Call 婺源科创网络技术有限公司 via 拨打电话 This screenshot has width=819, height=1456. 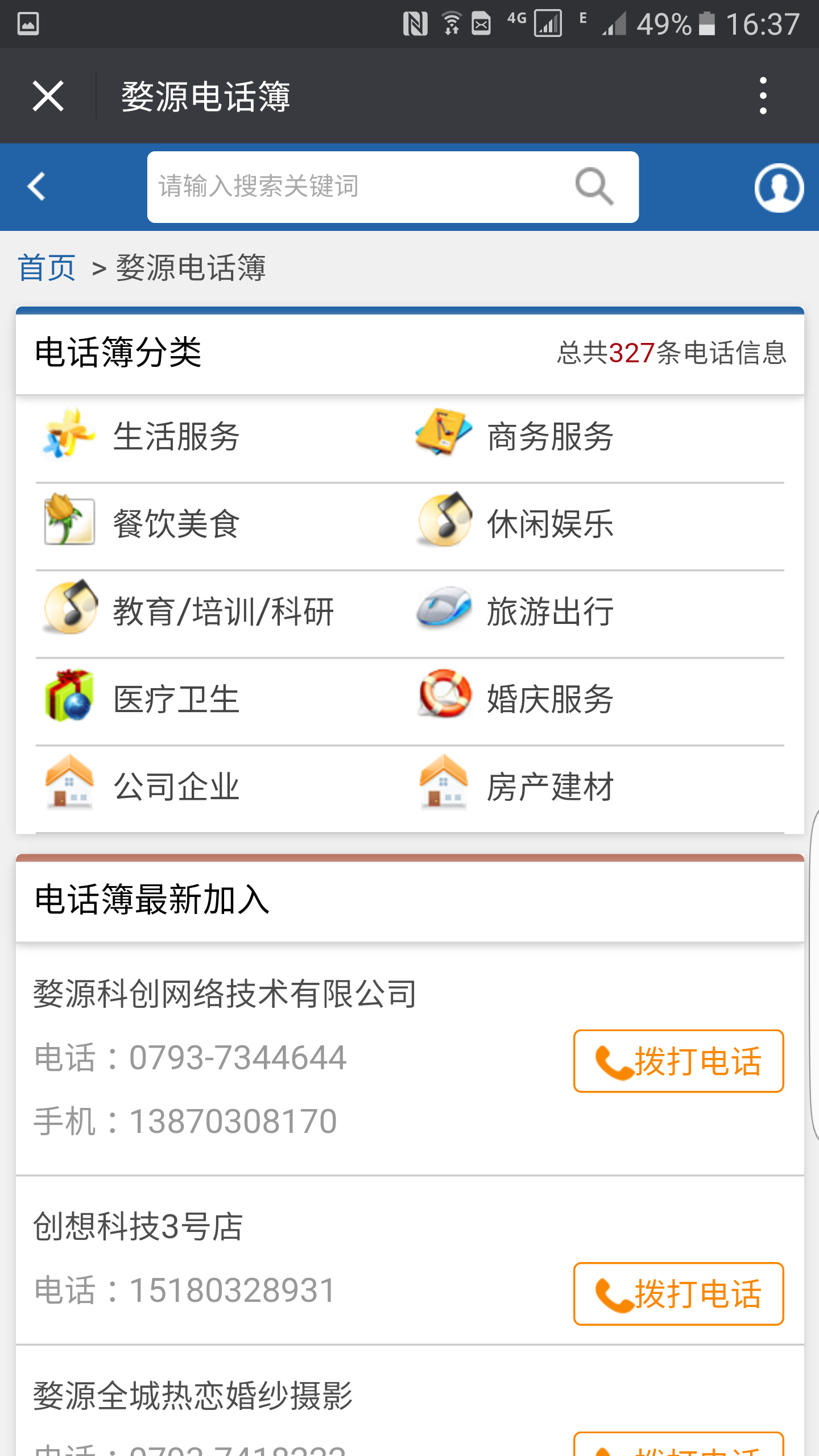click(x=678, y=1061)
